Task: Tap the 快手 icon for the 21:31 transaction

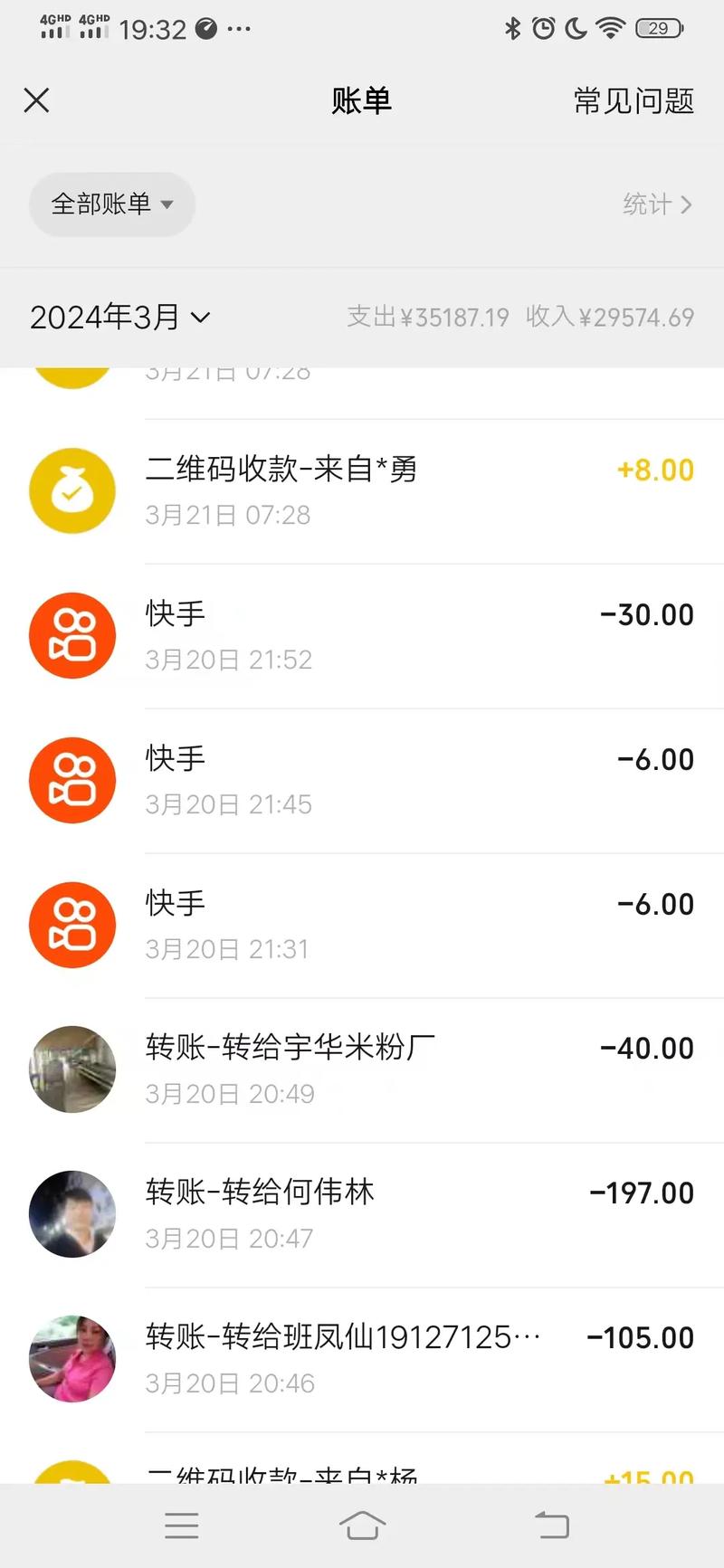Action: [72, 925]
